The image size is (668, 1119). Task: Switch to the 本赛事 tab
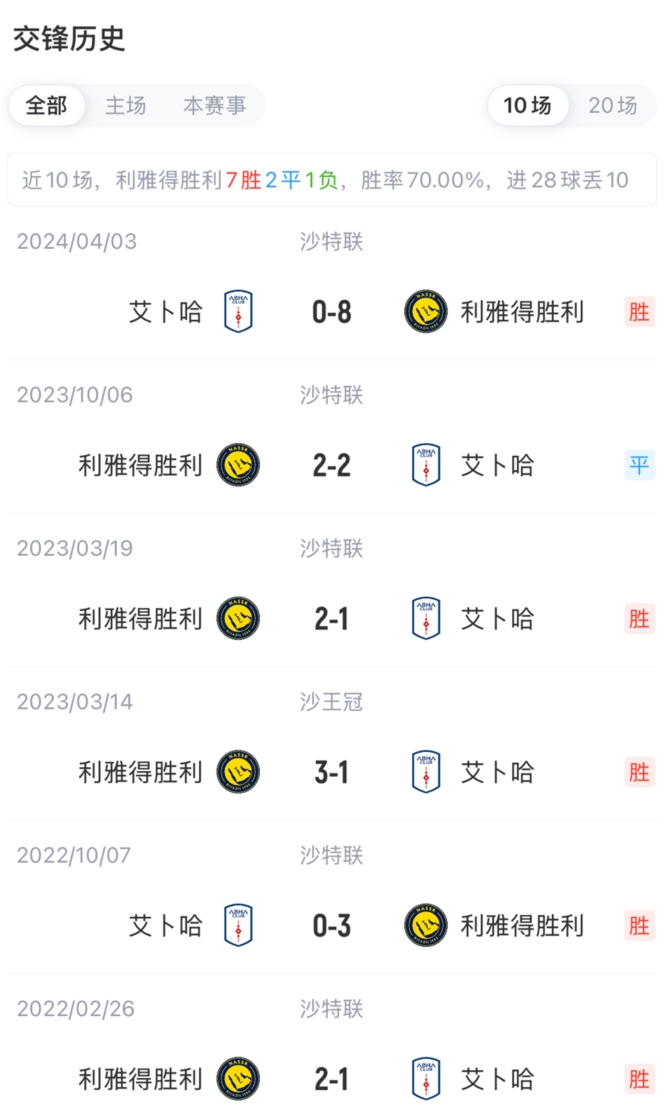214,106
